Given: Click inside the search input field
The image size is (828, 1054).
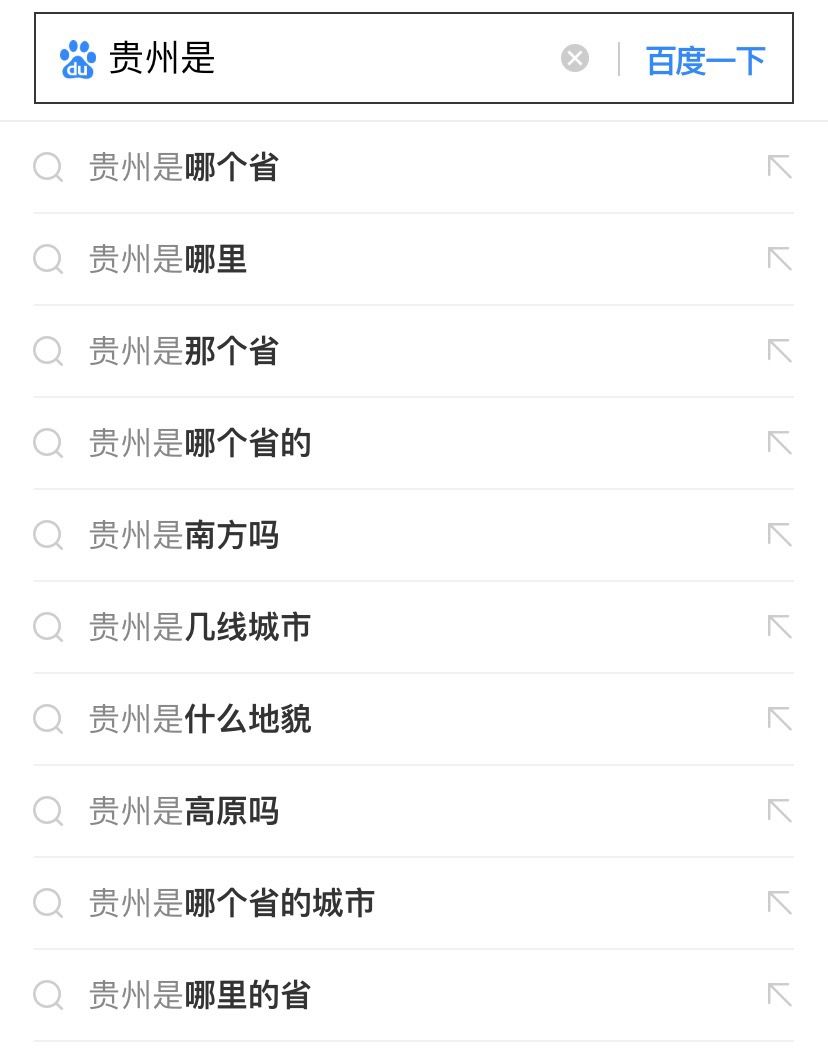Looking at the screenshot, I should pos(300,58).
